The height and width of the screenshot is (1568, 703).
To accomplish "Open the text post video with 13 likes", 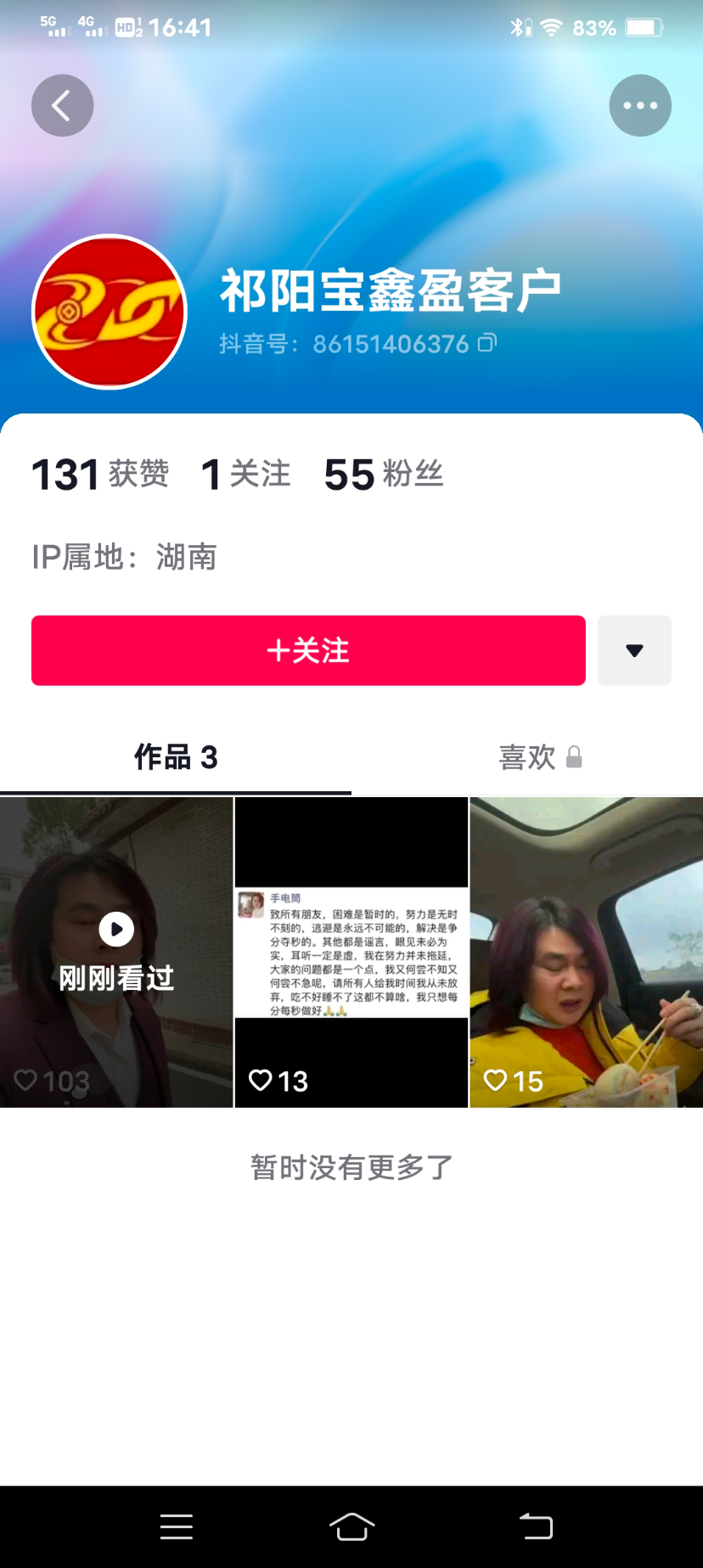I will point(351,952).
